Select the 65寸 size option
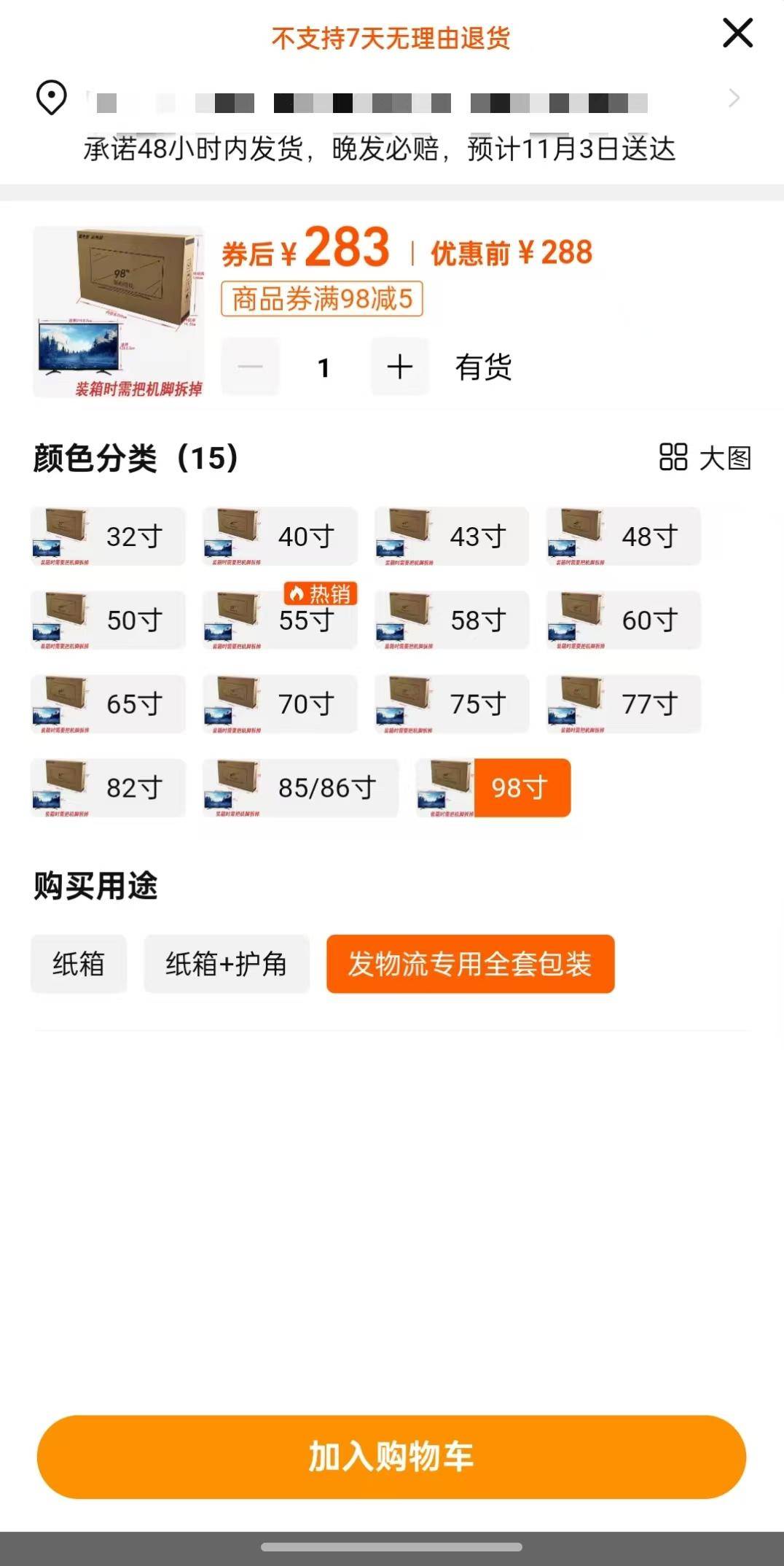This screenshot has width=784, height=1566. [x=108, y=704]
